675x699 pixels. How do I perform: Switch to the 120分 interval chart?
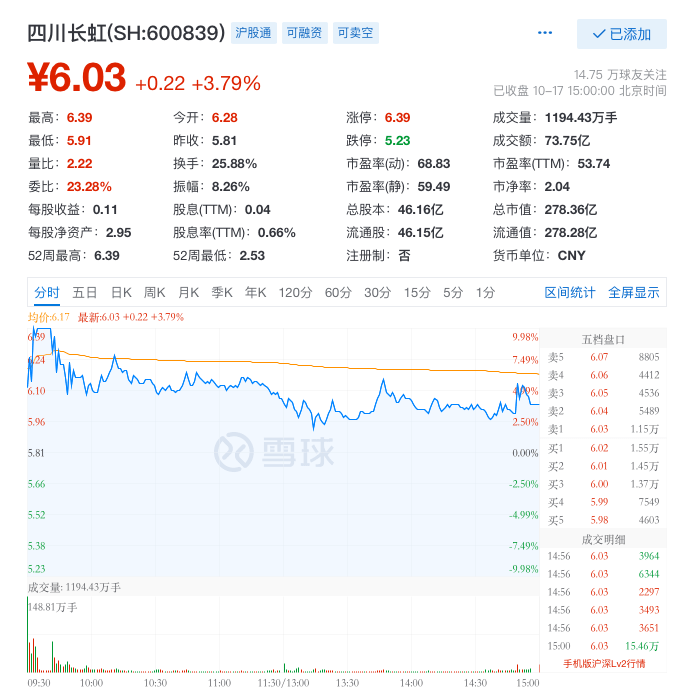point(295,292)
